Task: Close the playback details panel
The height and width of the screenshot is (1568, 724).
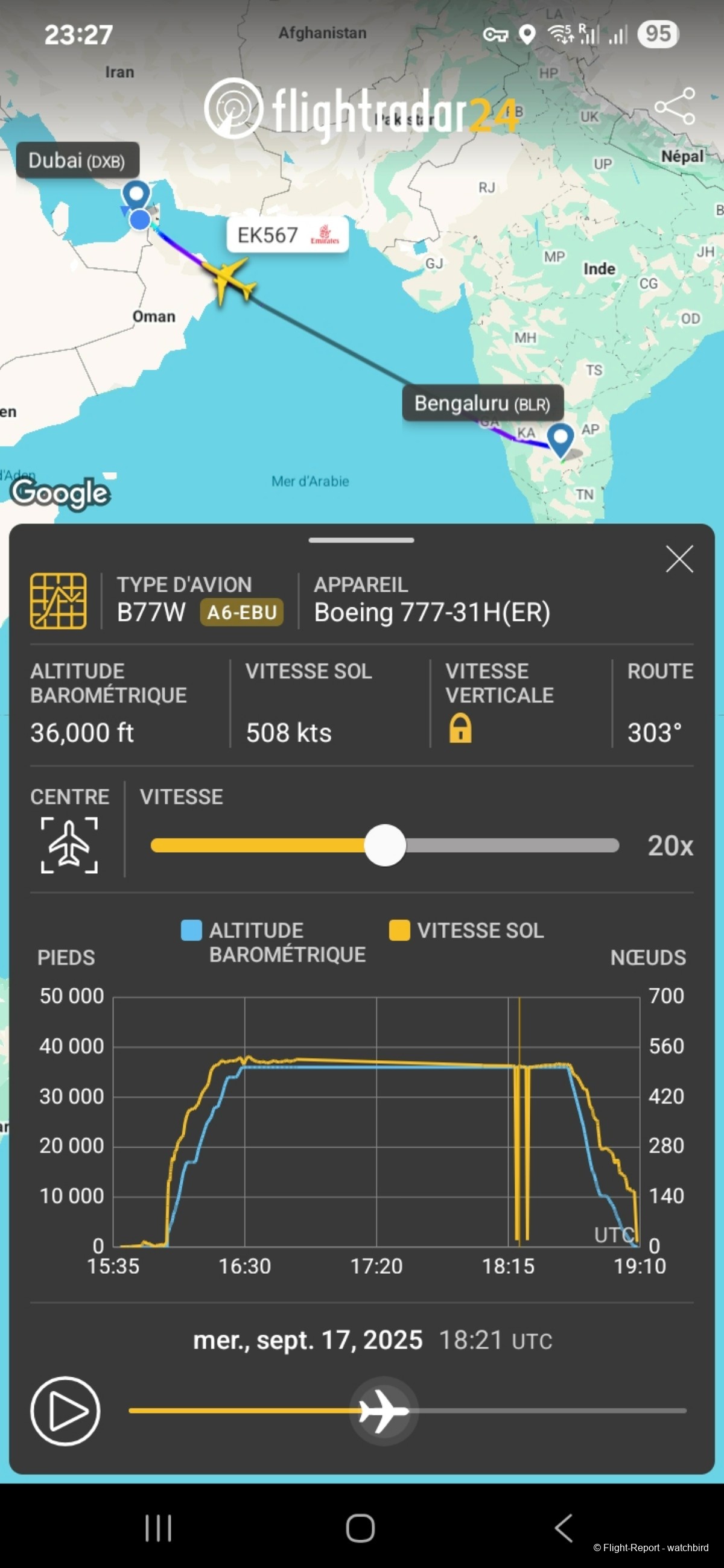Action: point(679,559)
